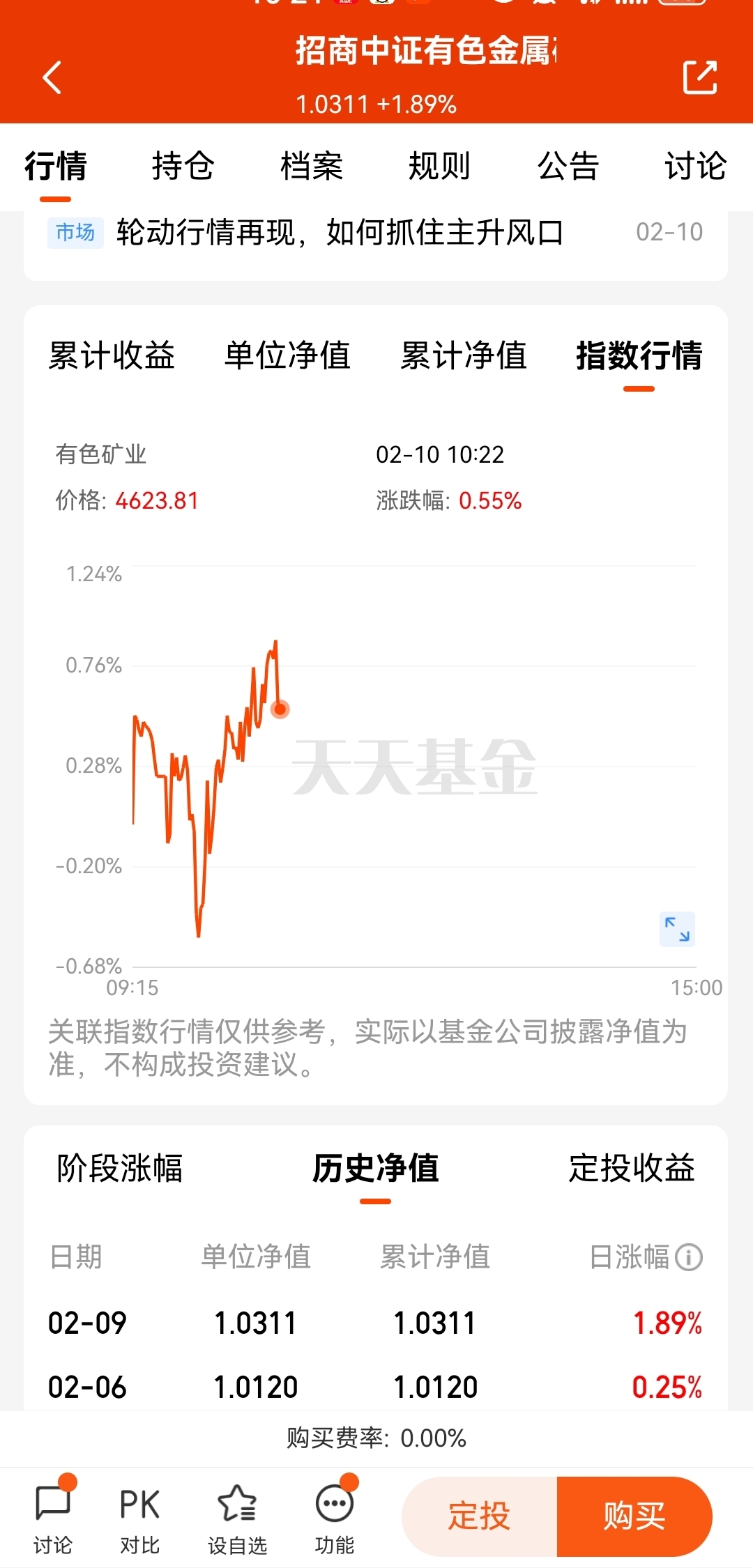Select the 阶段涨幅 tab
The height and width of the screenshot is (1568, 753).
[x=119, y=1168]
